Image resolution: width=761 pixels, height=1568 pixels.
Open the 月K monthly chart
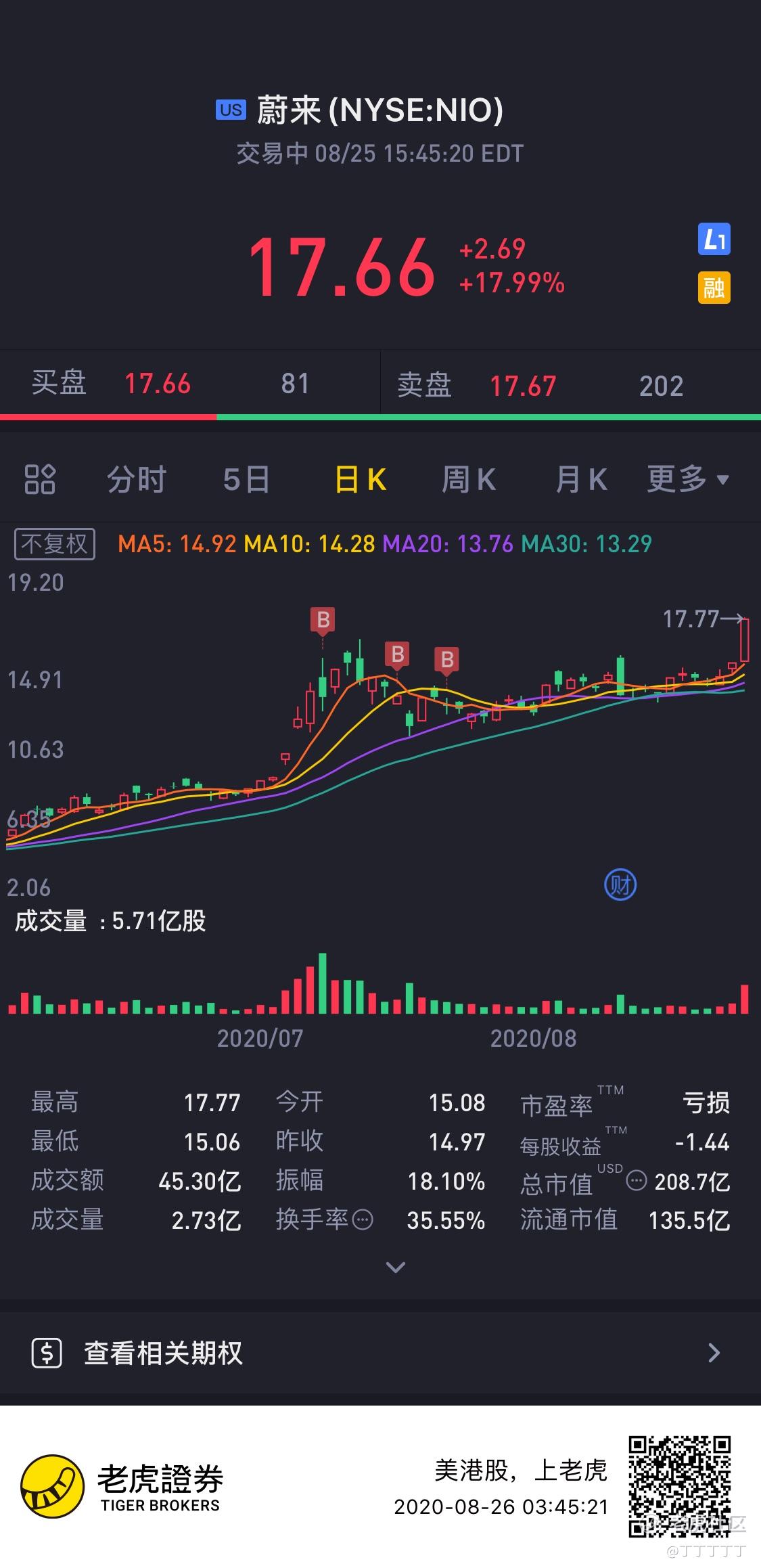pyautogui.click(x=580, y=480)
